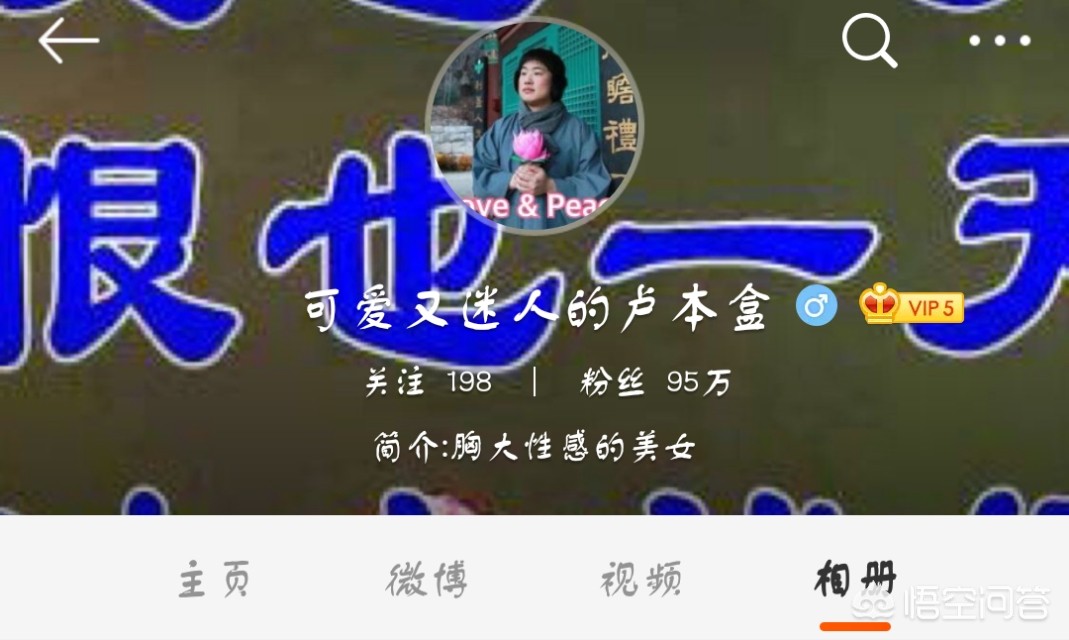
Task: Select the 相册 album tab
Action: coord(855,580)
